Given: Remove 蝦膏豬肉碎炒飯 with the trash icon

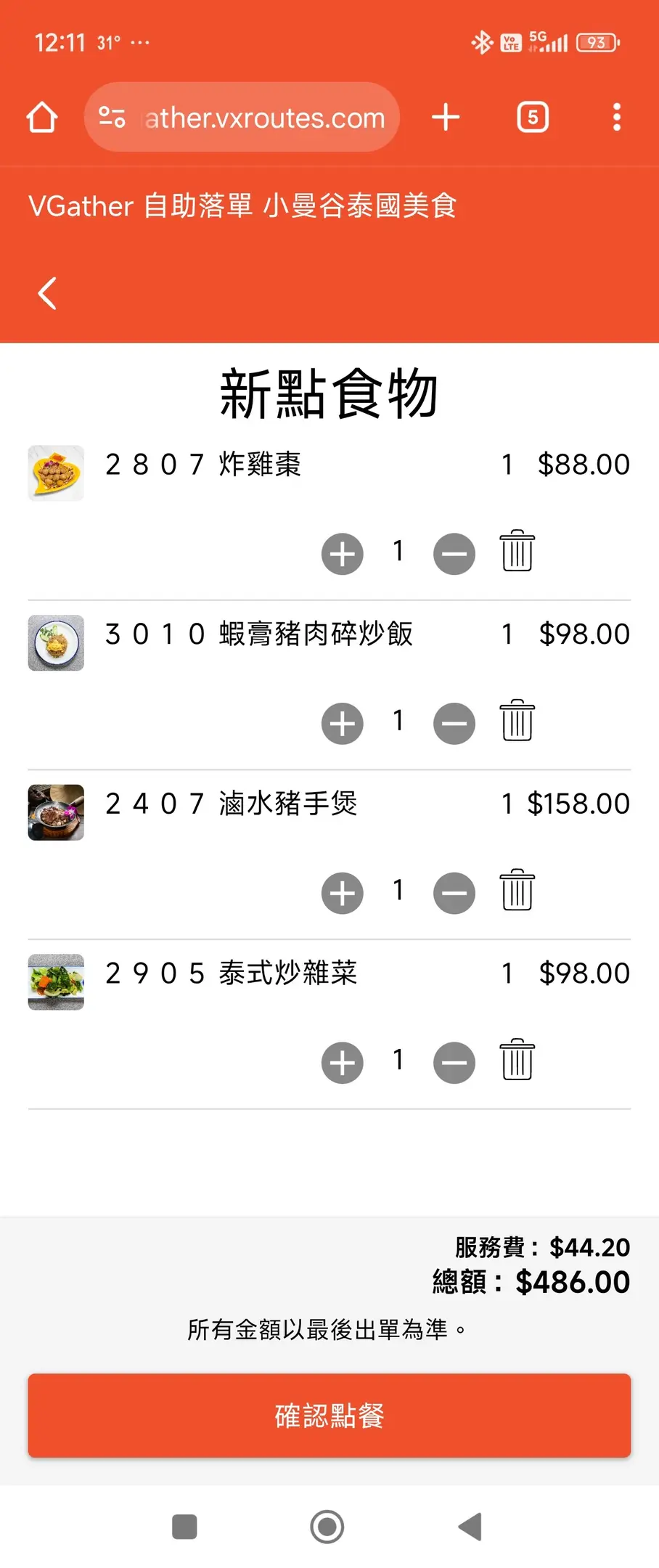Looking at the screenshot, I should coord(517,721).
